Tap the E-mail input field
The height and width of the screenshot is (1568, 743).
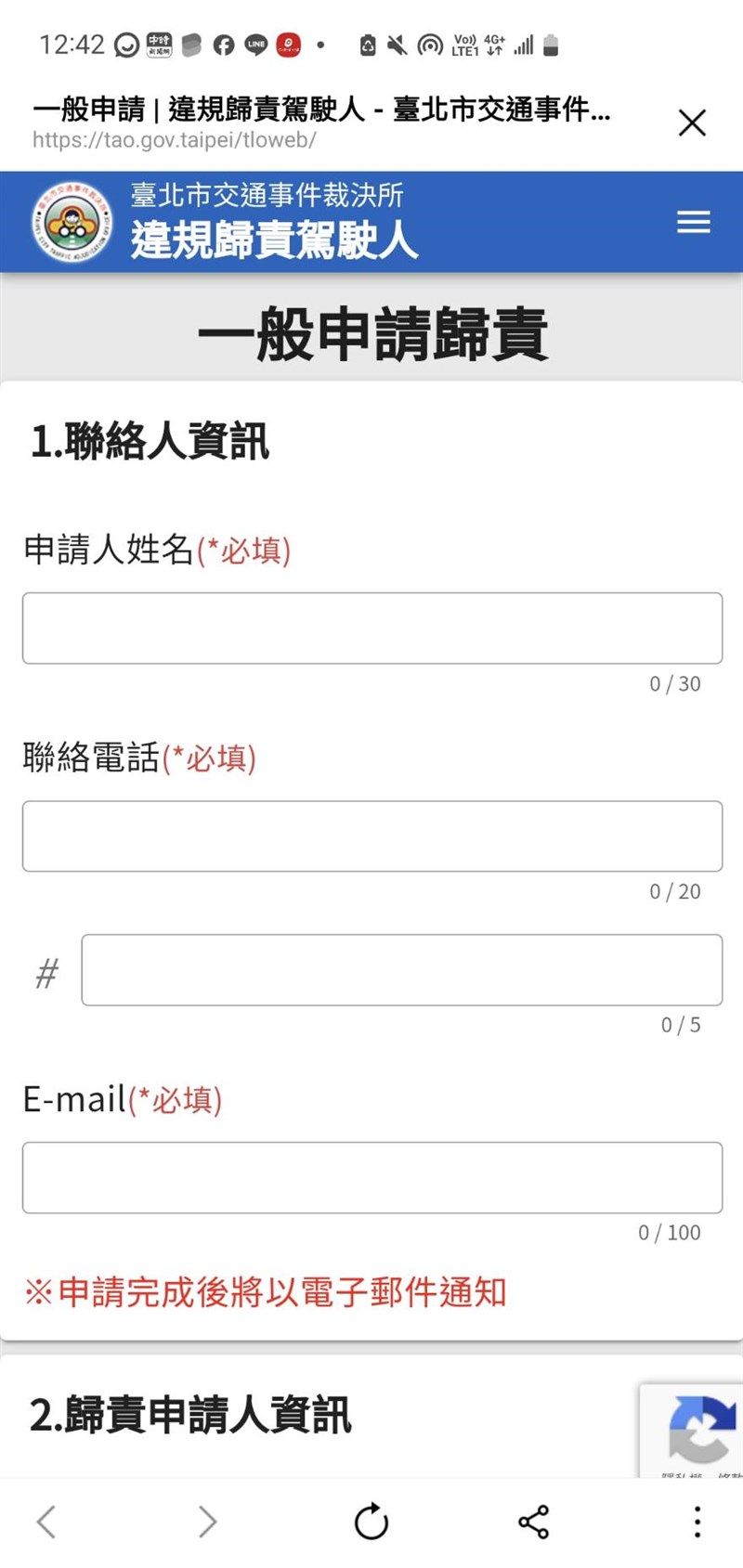click(371, 1177)
